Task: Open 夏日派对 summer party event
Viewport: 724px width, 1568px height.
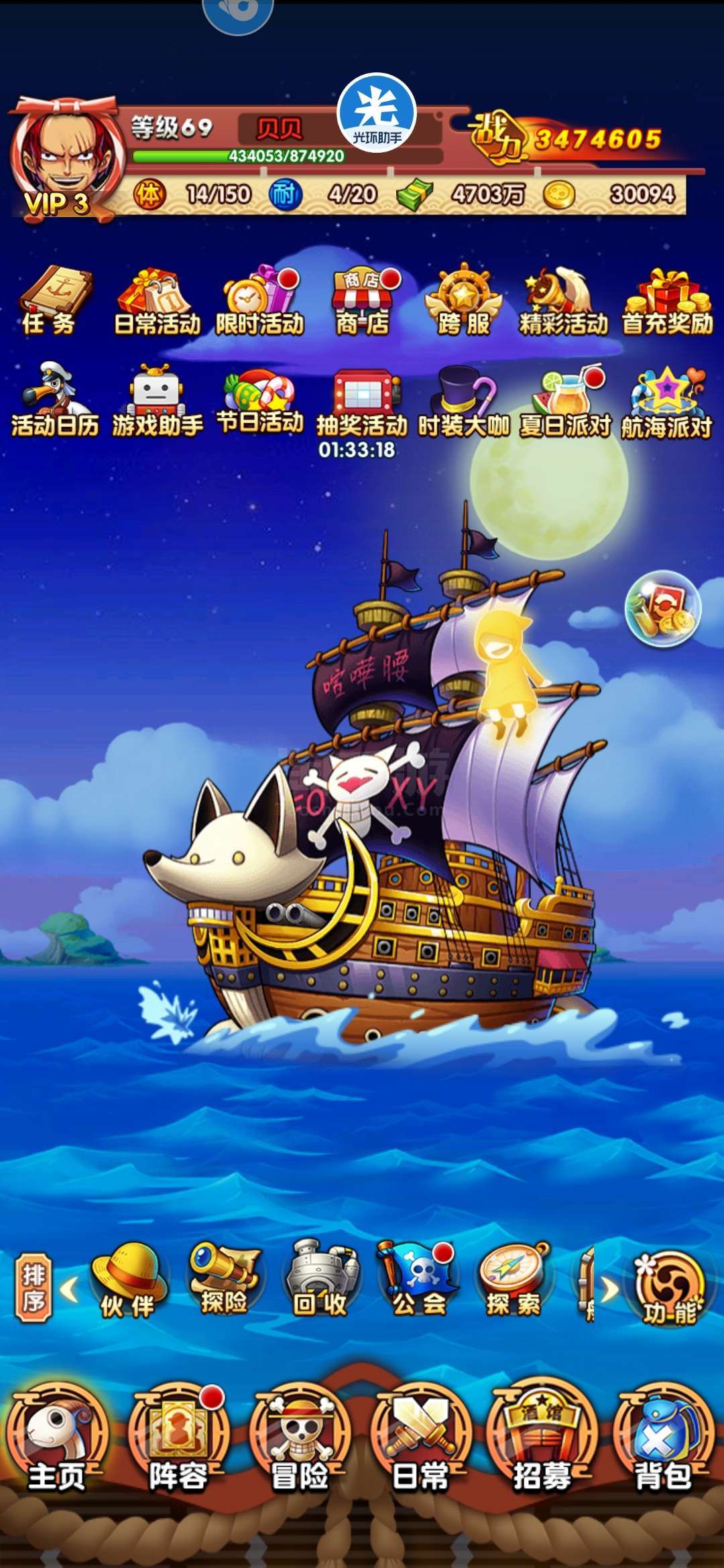Action: tap(566, 401)
